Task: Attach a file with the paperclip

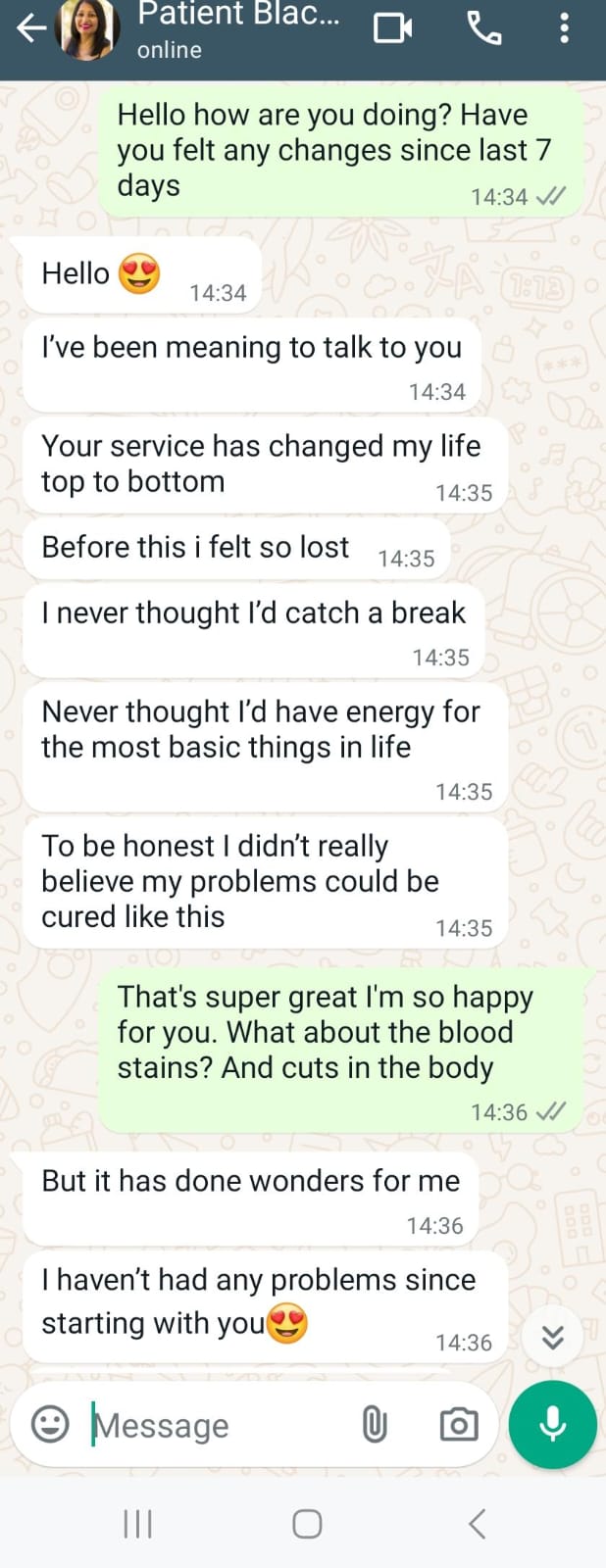Action: pyautogui.click(x=374, y=1424)
